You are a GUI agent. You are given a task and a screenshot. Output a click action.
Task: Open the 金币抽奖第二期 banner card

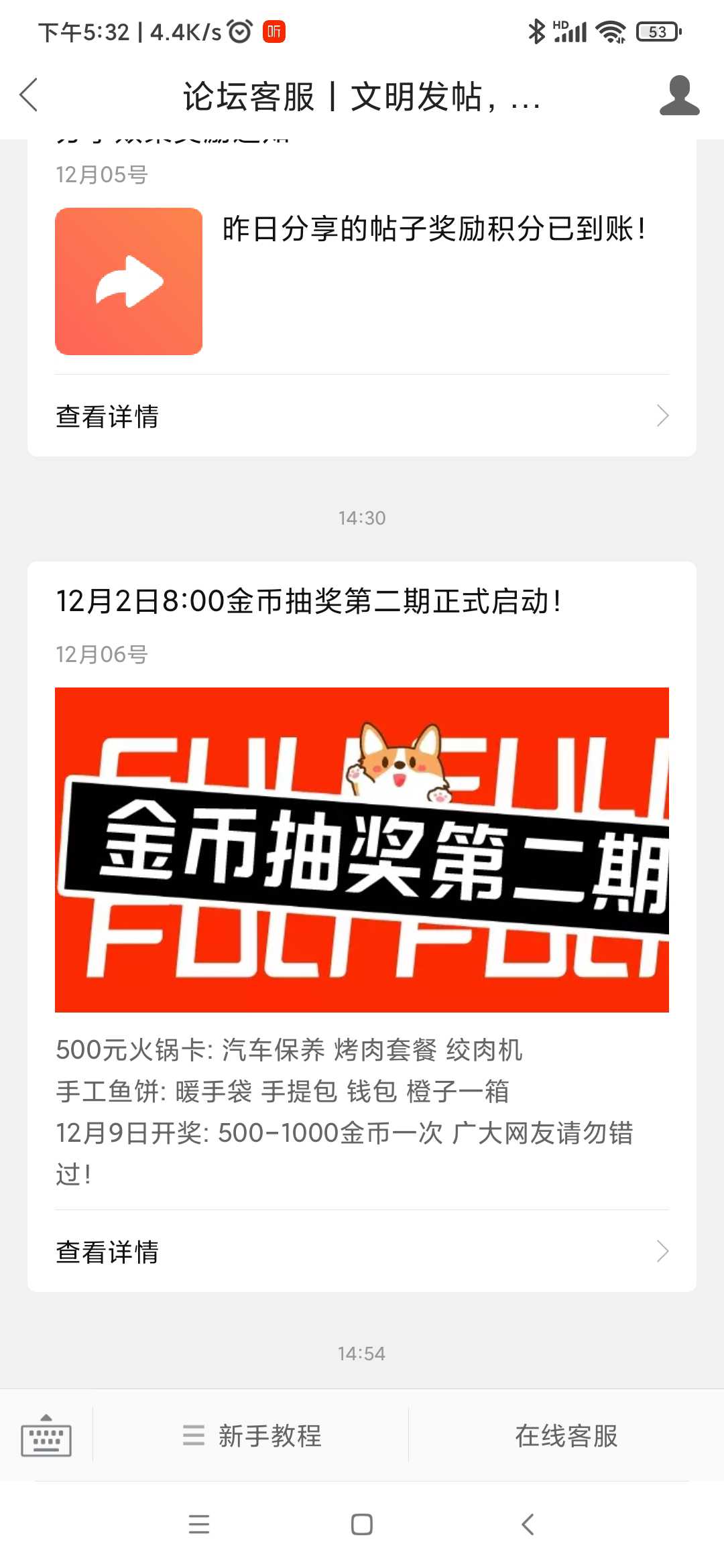pos(362,849)
